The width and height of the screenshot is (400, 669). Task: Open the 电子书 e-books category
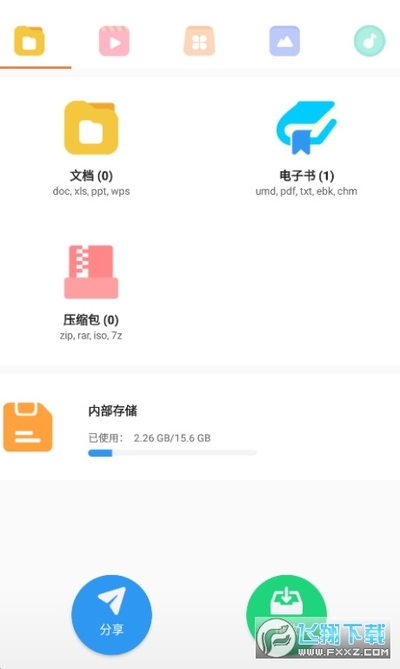306,148
